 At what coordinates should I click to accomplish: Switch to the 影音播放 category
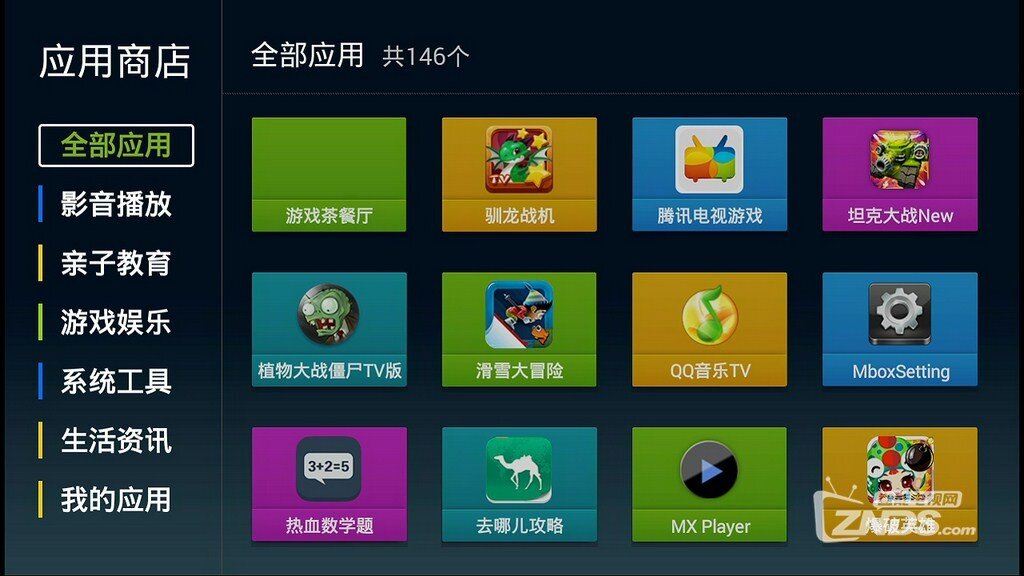(116, 204)
